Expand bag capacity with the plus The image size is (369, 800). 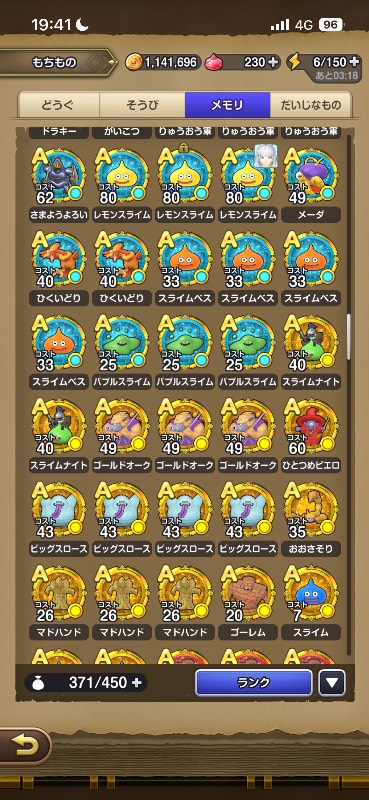click(137, 683)
